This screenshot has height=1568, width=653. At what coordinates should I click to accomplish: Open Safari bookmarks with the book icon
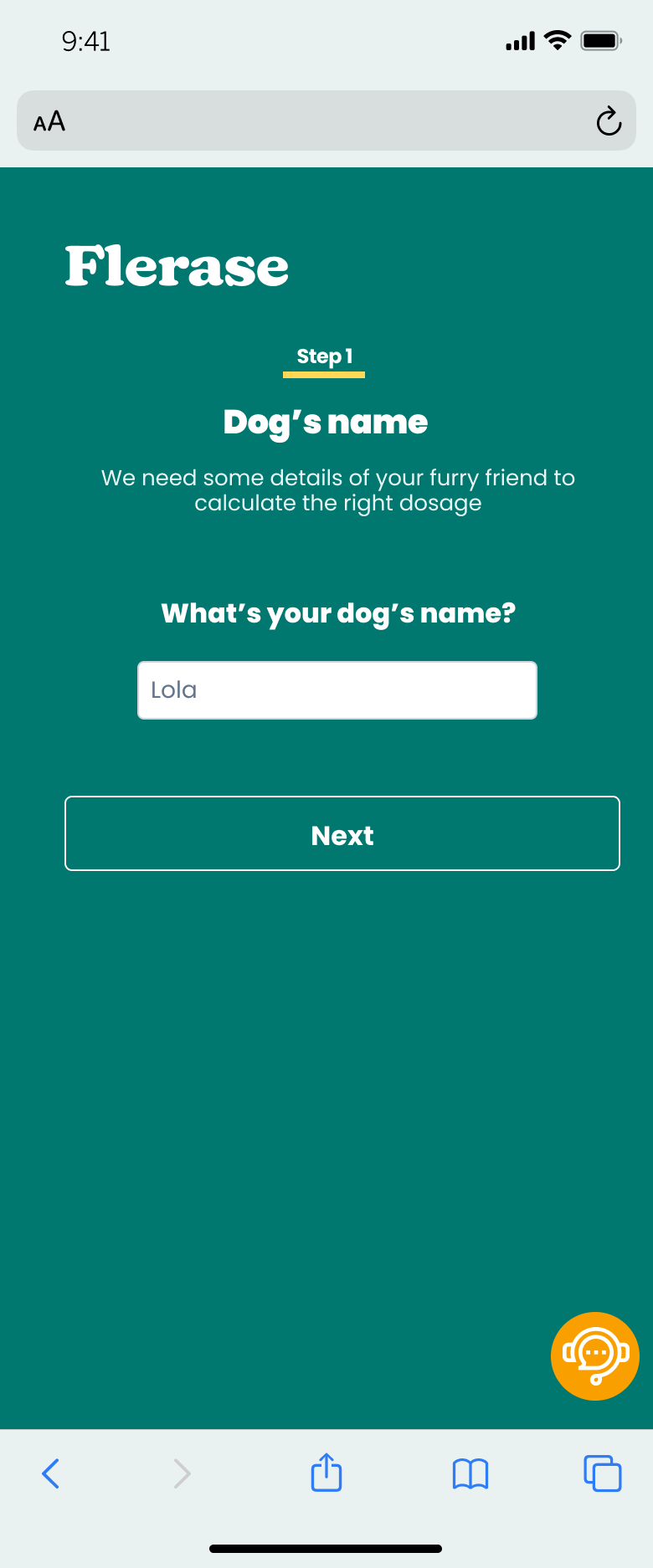pyautogui.click(x=470, y=1473)
